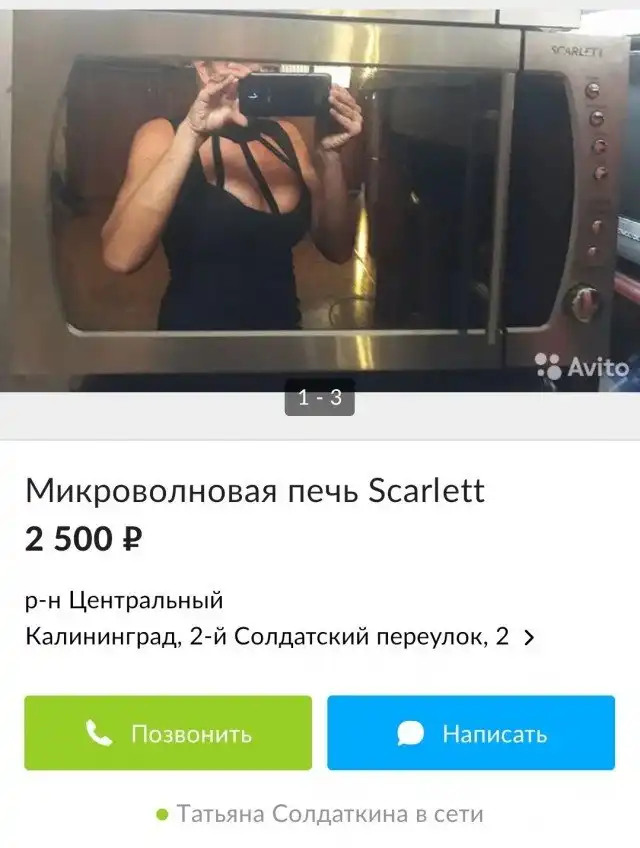The image size is (640, 848).
Task: Open the microwave listing photo fullscreen
Action: tap(320, 200)
